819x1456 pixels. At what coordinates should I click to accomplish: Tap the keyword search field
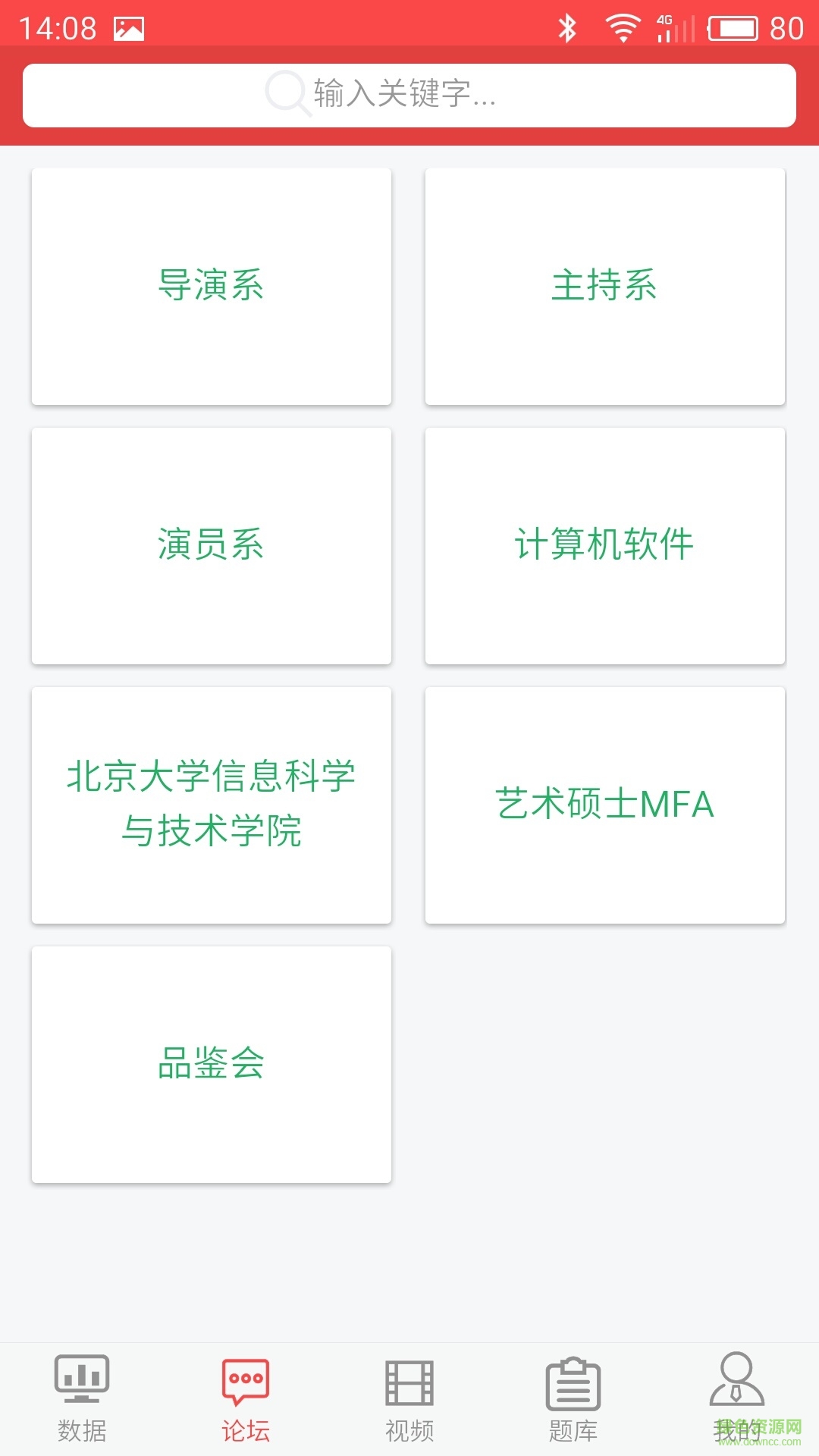tap(409, 95)
